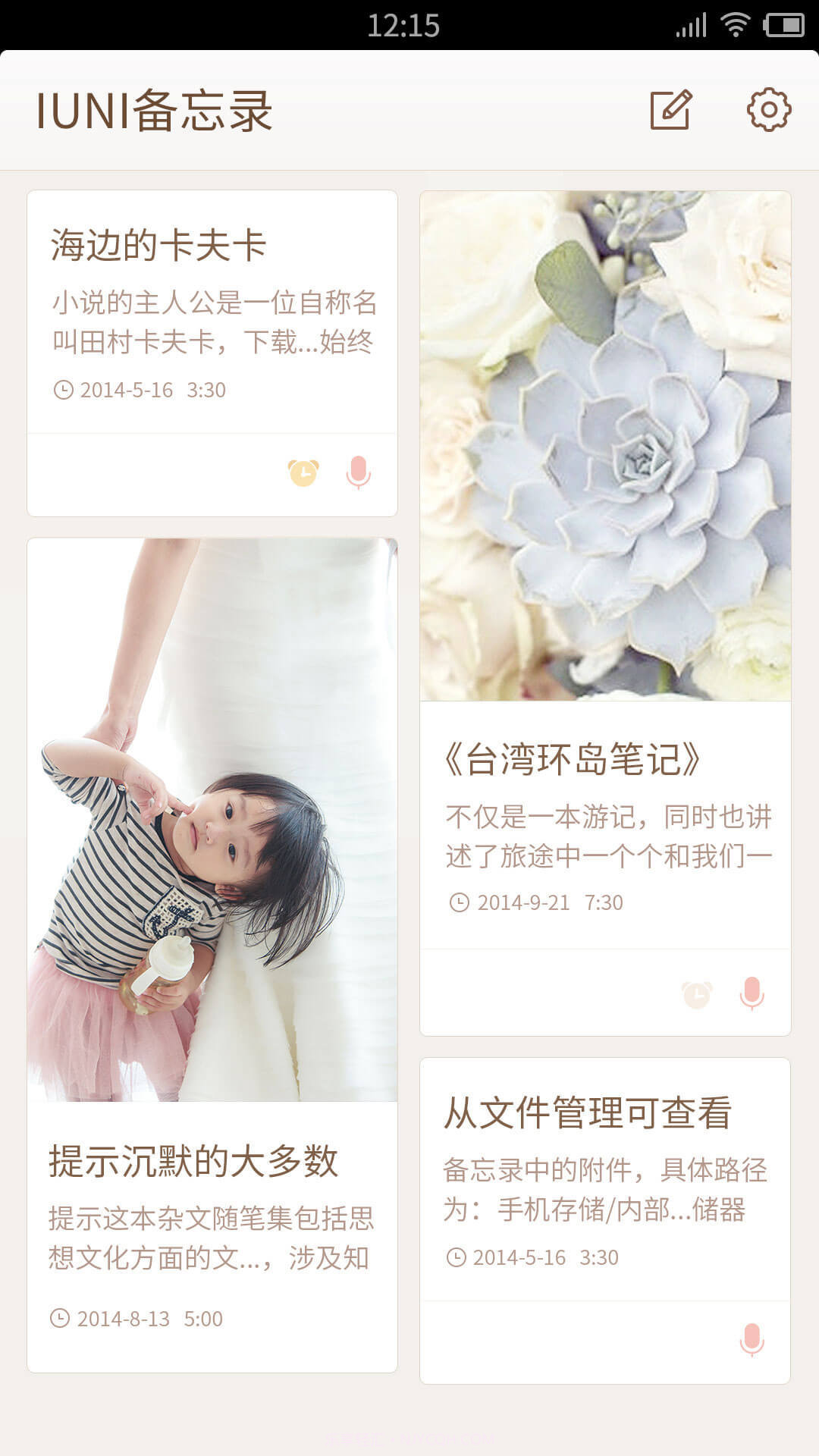819x1456 pixels.
Task: Create a new note with the compose icon
Action: (671, 111)
